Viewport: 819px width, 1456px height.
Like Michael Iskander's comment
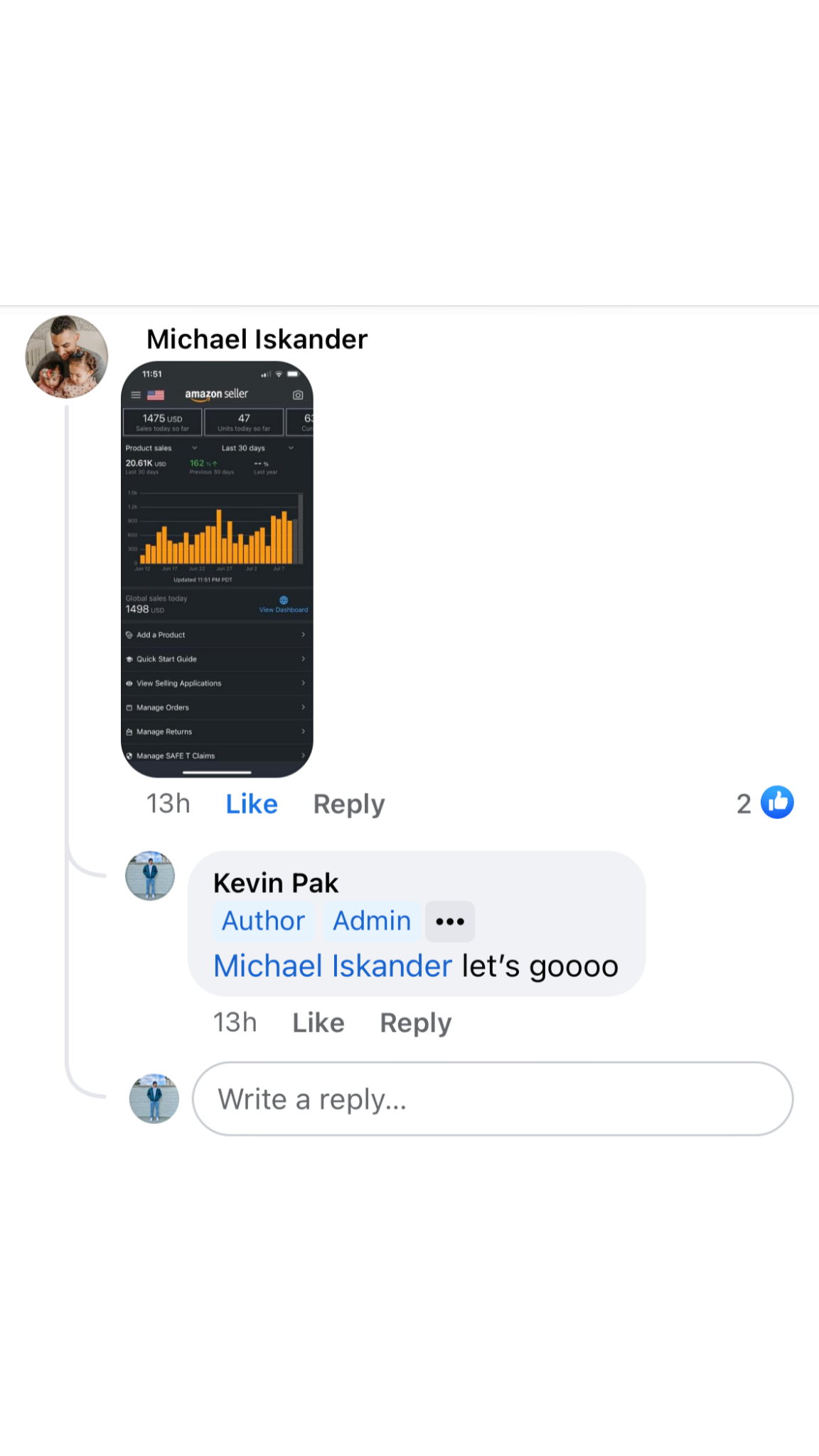(252, 804)
